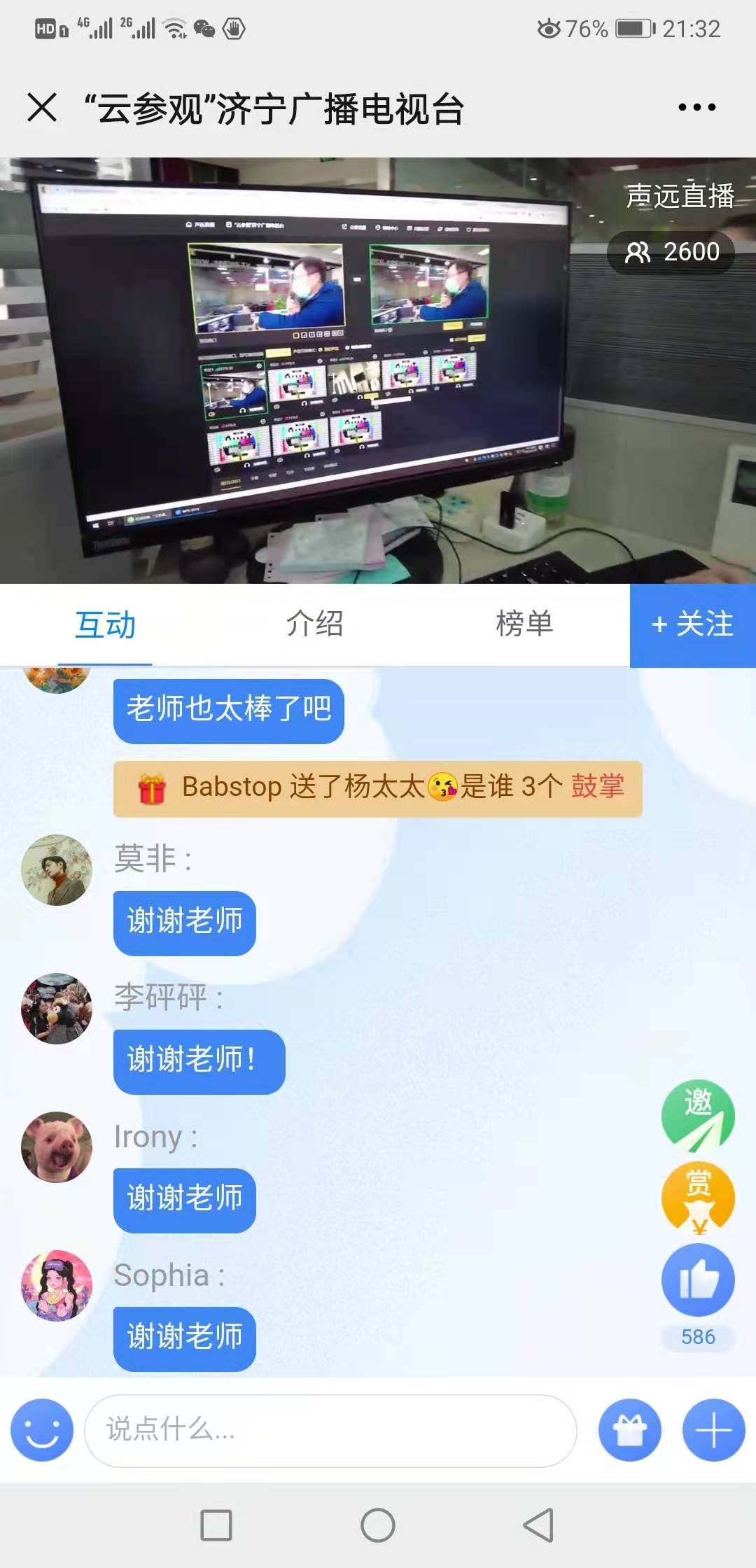This screenshot has width=756, height=1568.
Task: Send a gift with the gift icon
Action: point(629,1429)
